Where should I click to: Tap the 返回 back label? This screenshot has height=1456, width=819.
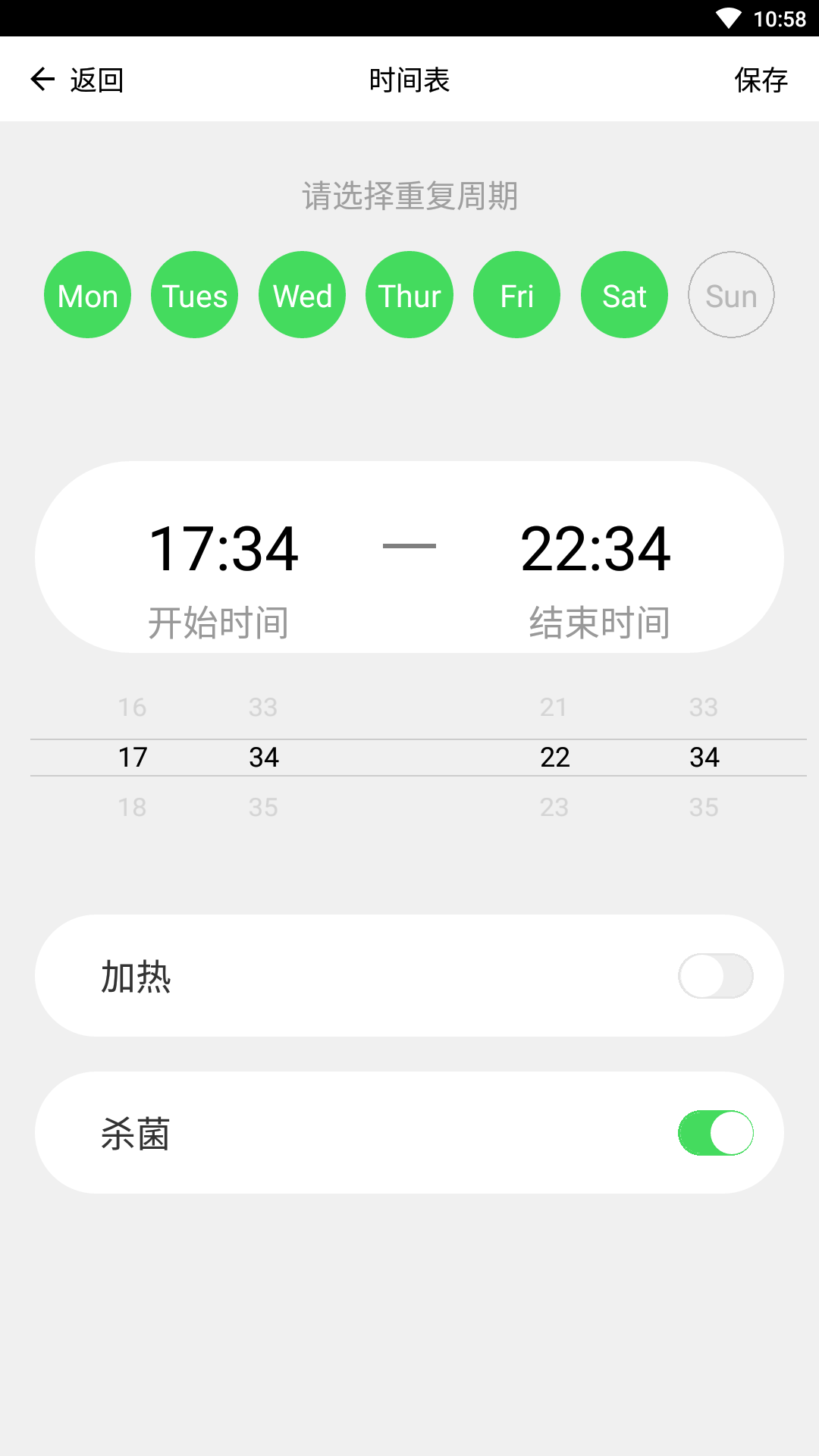pos(98,79)
